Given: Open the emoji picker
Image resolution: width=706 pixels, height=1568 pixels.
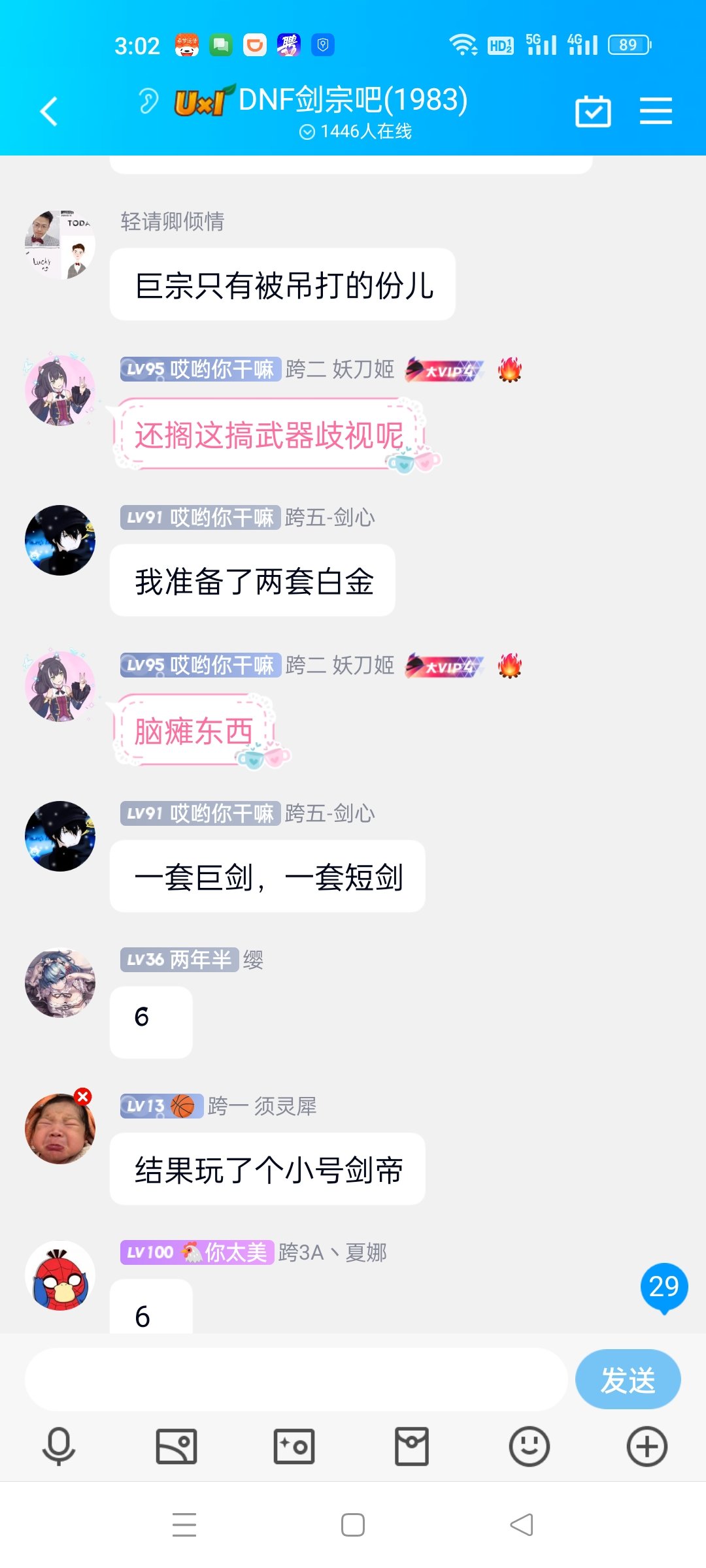Looking at the screenshot, I should point(529,1446).
